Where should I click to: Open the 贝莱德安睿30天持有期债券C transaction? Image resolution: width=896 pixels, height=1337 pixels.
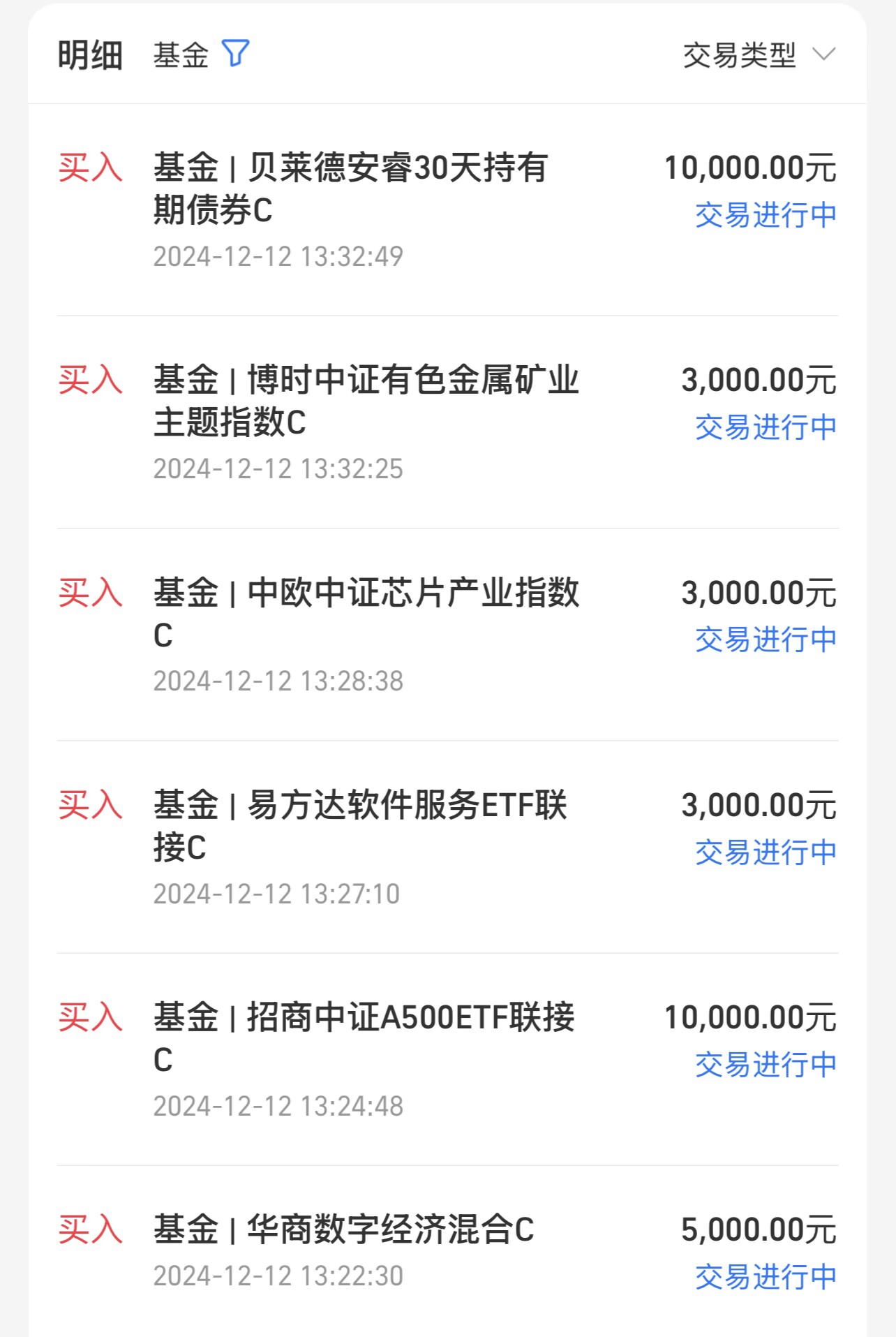coord(447,209)
